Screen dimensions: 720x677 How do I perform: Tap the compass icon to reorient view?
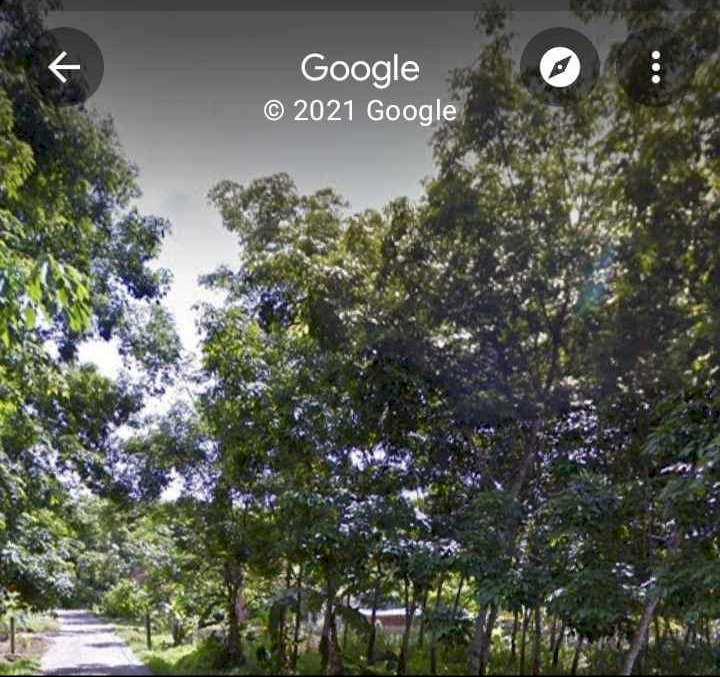(x=560, y=67)
